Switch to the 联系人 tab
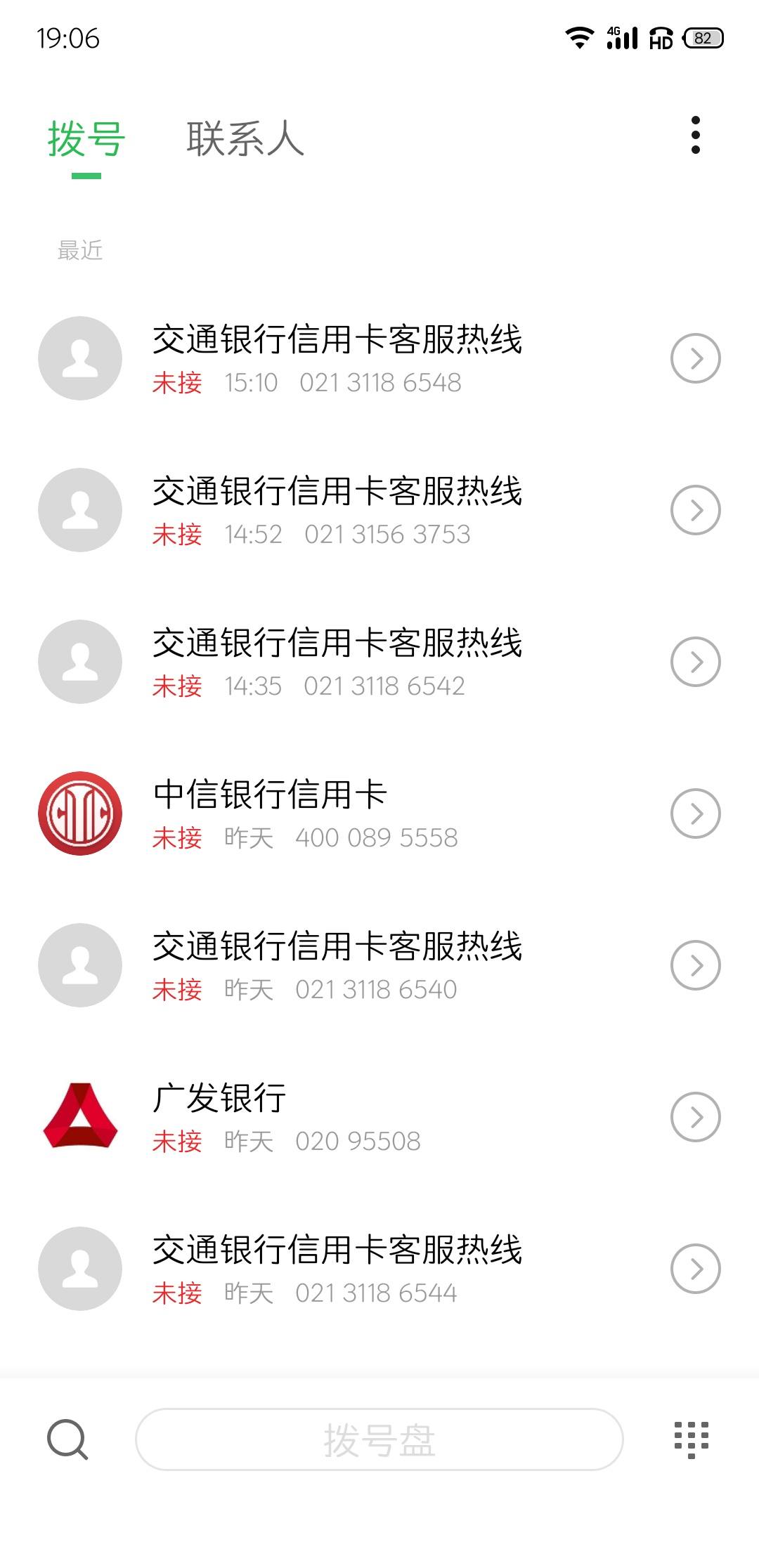 245,138
